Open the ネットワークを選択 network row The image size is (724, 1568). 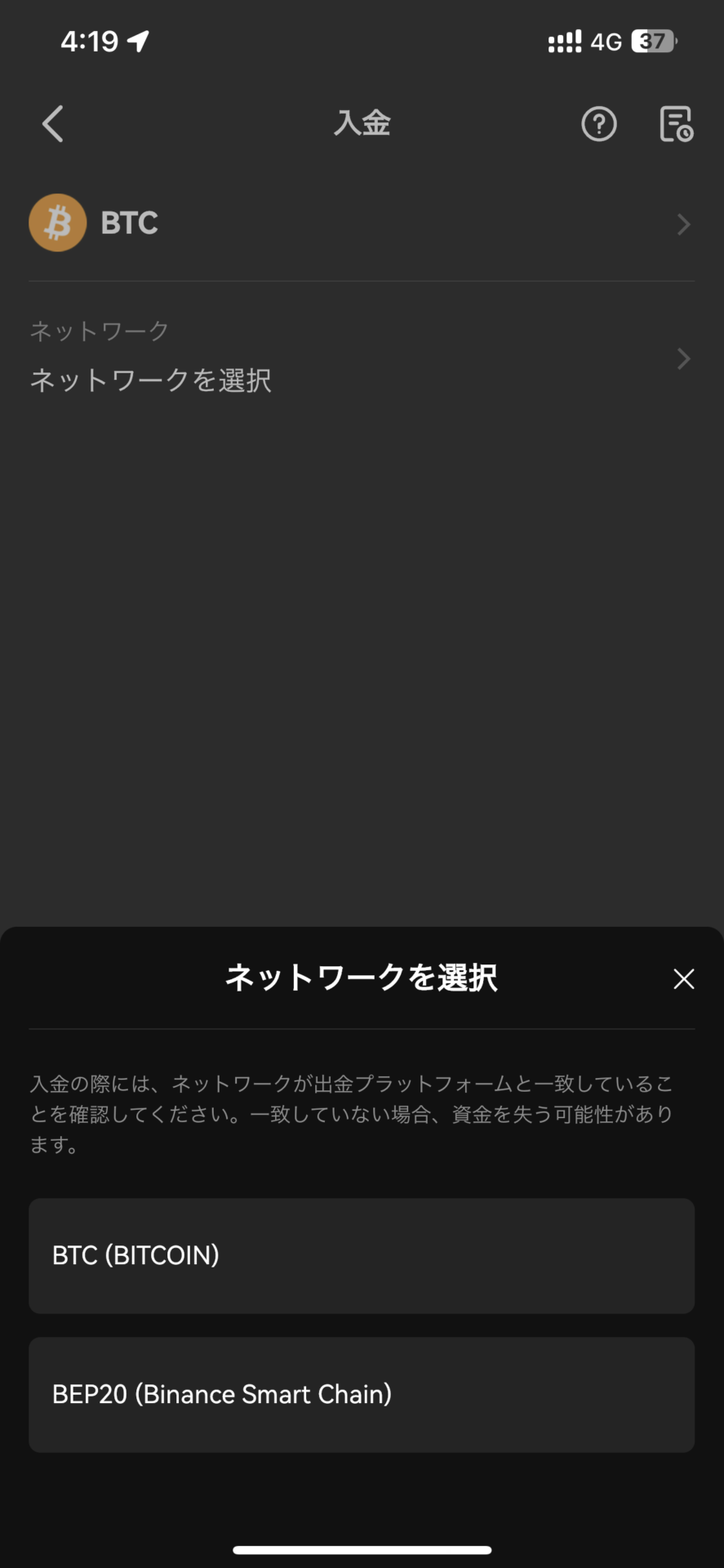pyautogui.click(x=362, y=359)
